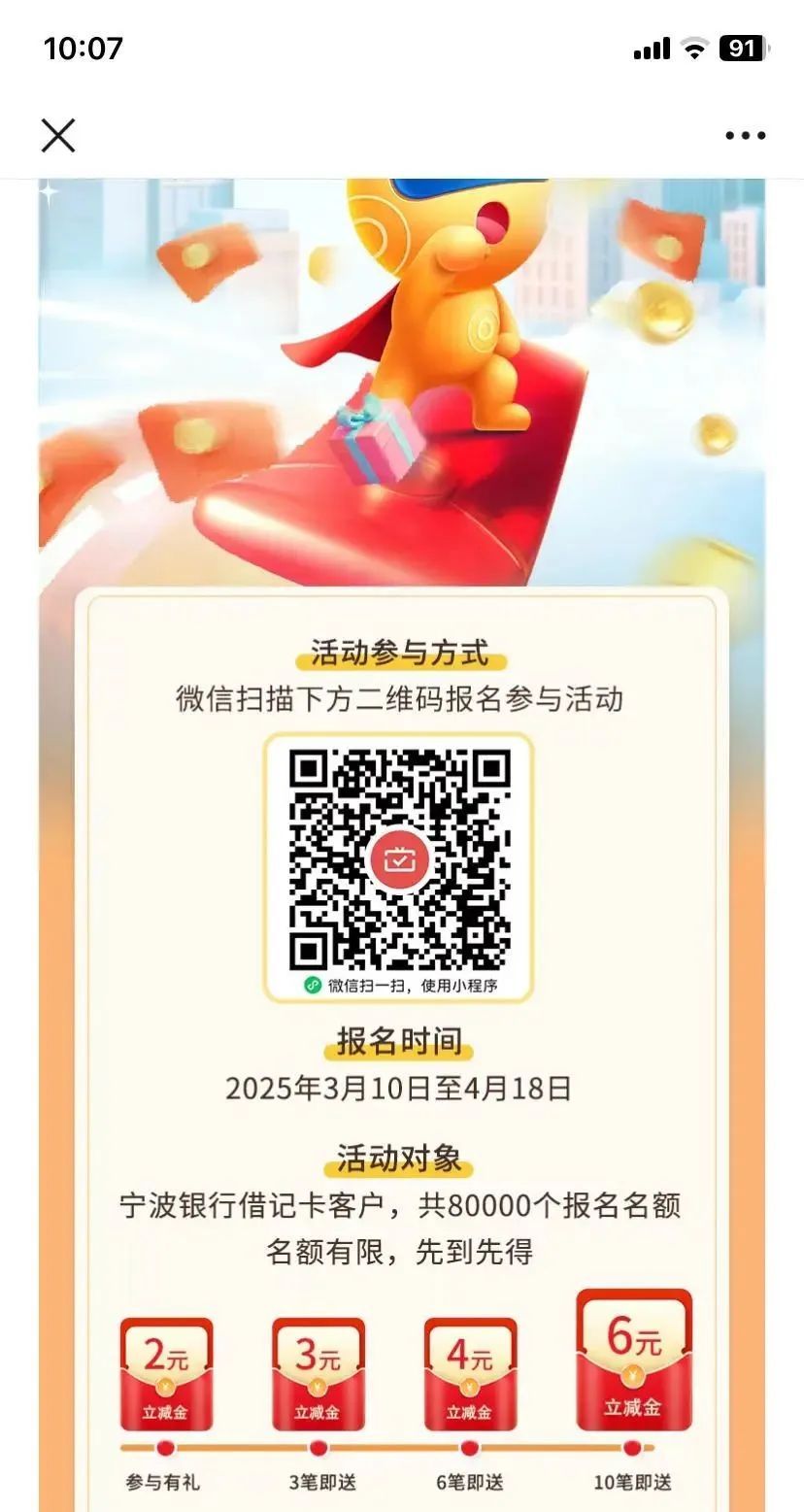Close the webview page

click(x=58, y=136)
